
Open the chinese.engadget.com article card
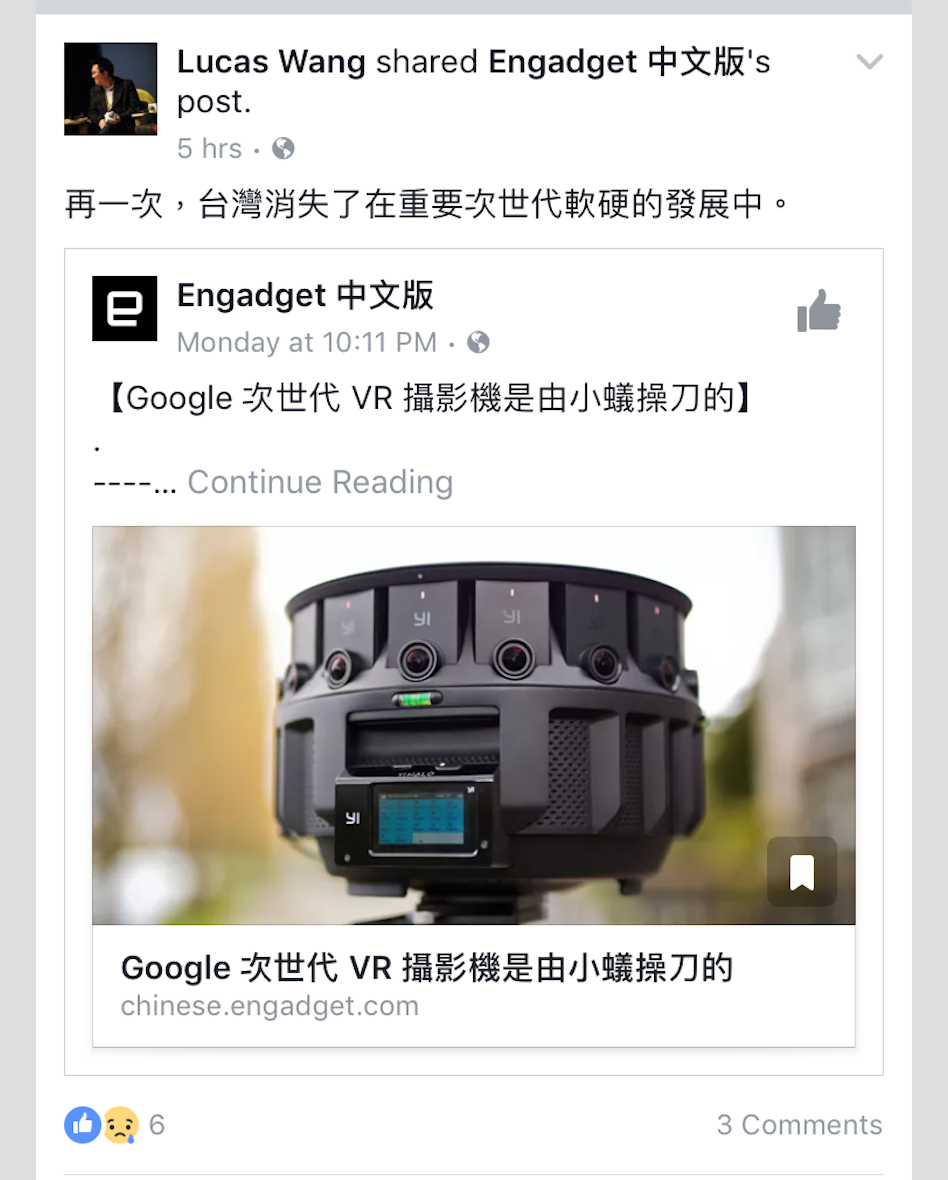473,984
